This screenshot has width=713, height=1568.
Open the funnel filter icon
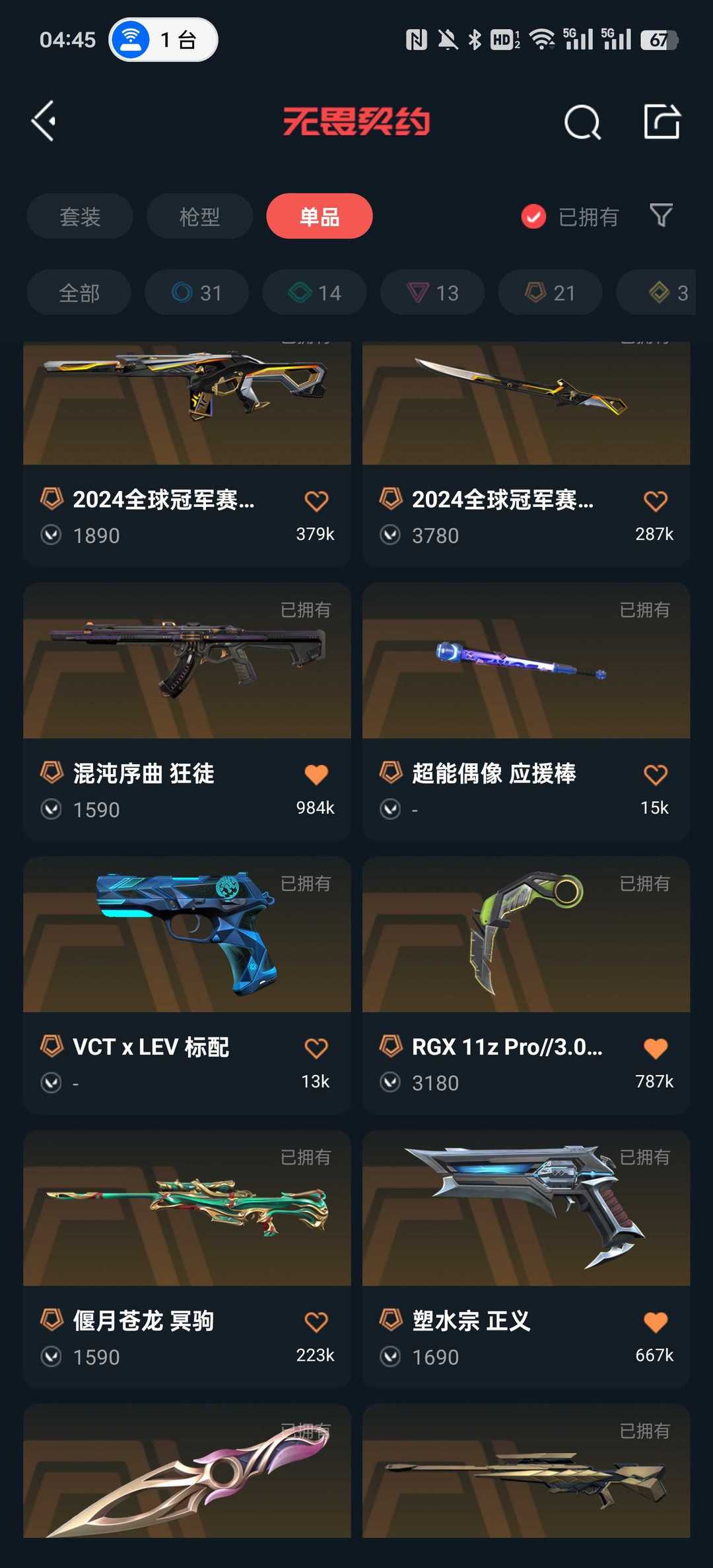tap(661, 216)
